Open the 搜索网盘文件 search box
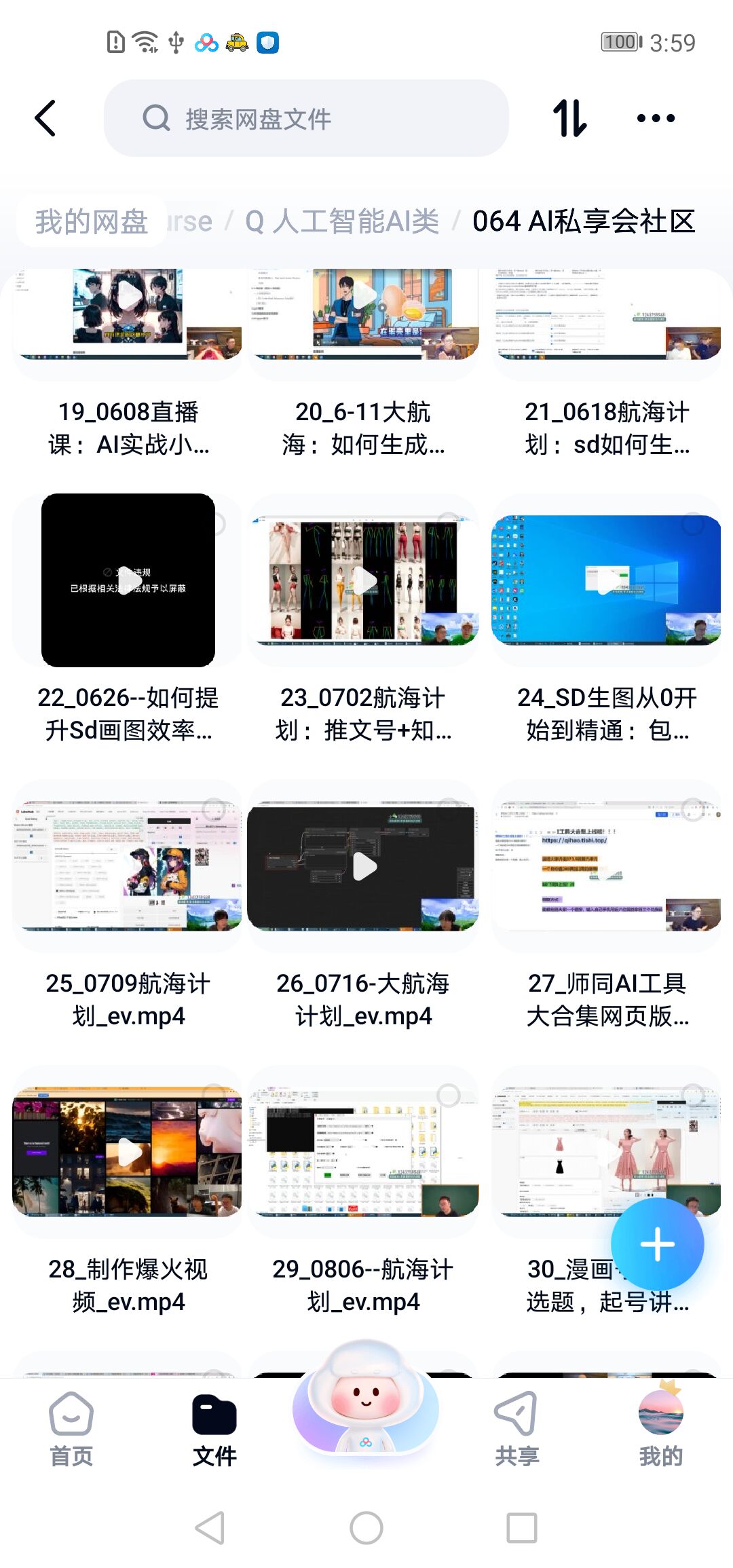 coord(305,119)
